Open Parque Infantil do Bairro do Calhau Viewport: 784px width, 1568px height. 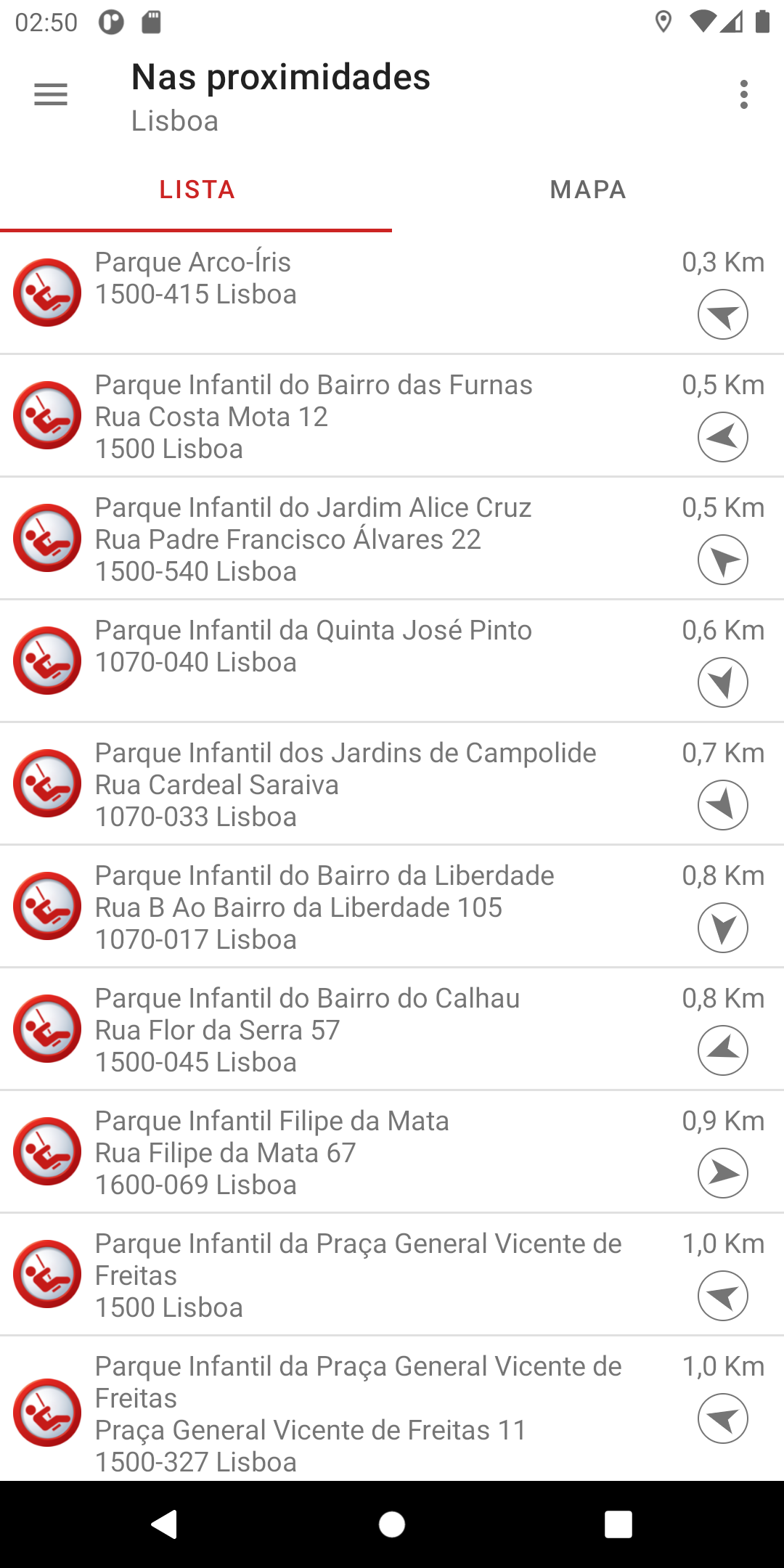click(x=392, y=1029)
